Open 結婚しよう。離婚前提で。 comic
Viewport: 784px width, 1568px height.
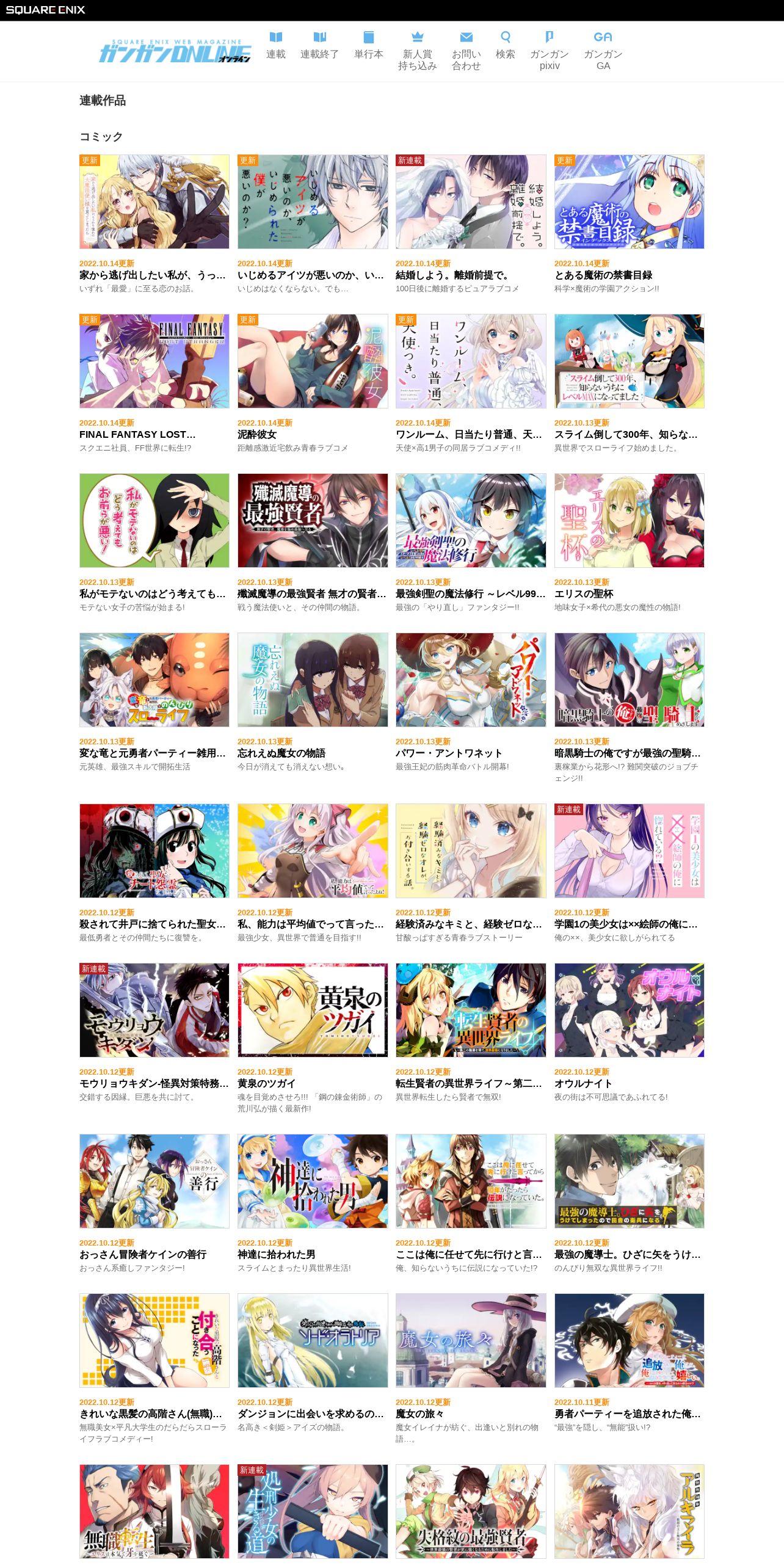pos(471,223)
